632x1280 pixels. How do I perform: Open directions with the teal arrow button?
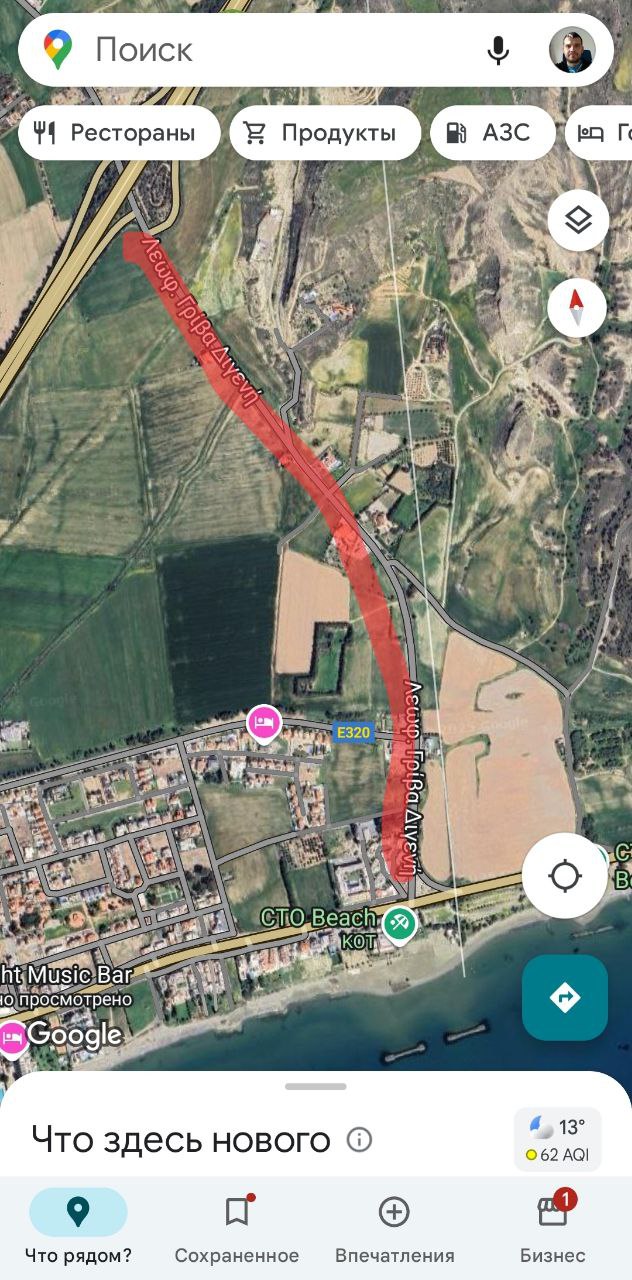[x=565, y=997]
